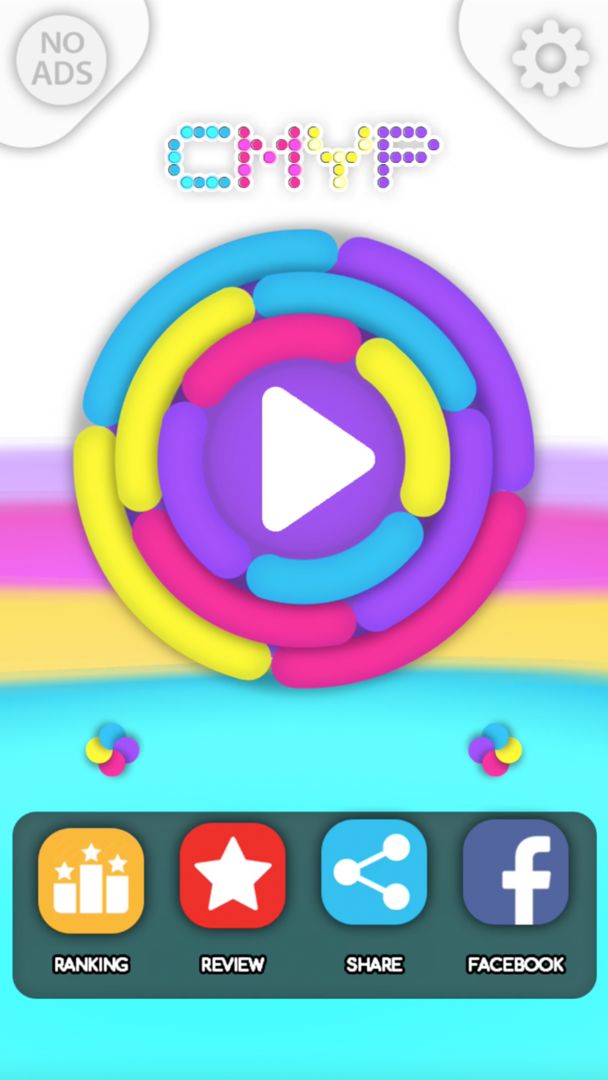
Task: Open Review to rate the app
Action: [x=232, y=877]
